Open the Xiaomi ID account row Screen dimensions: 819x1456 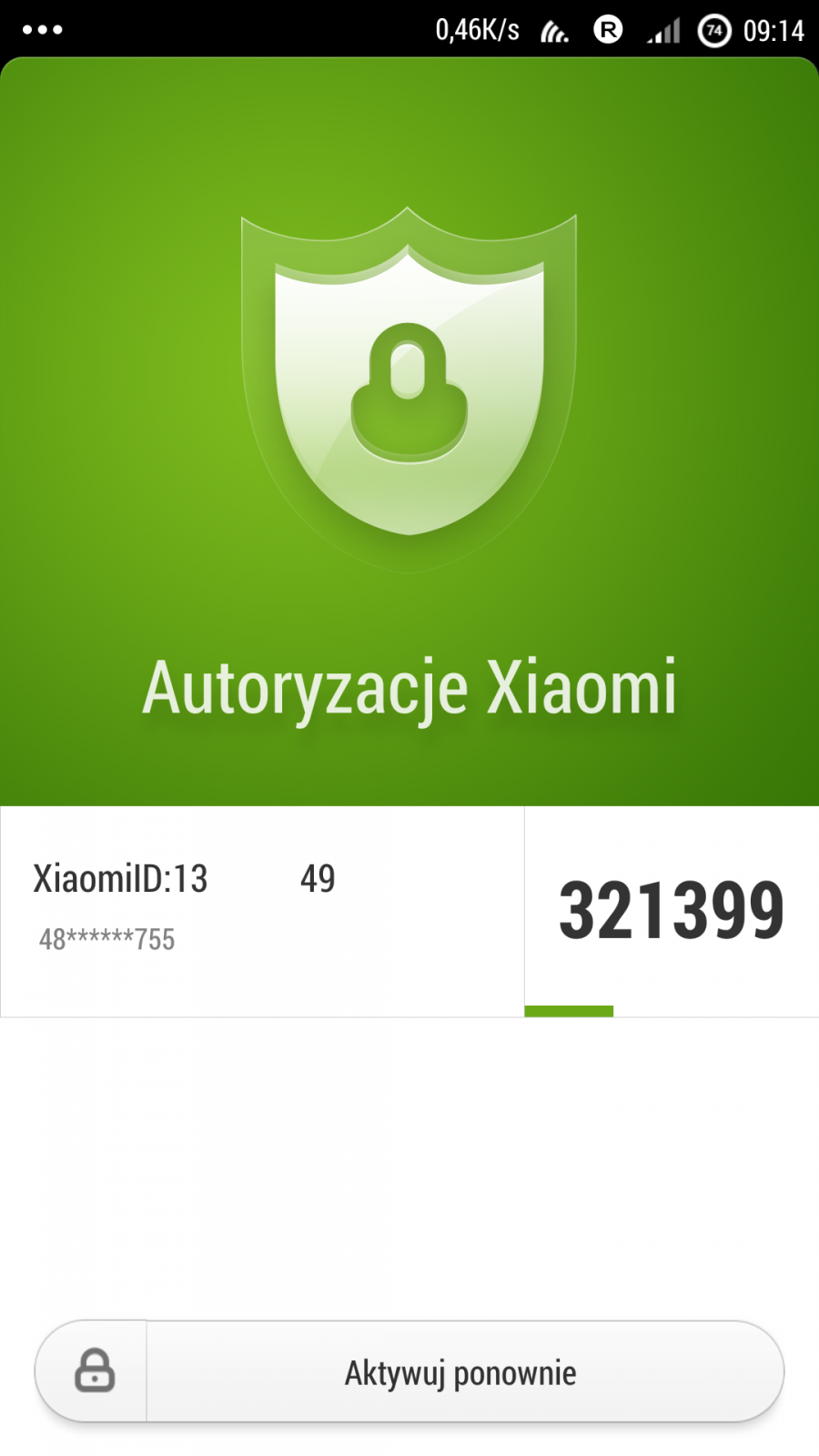(262, 910)
